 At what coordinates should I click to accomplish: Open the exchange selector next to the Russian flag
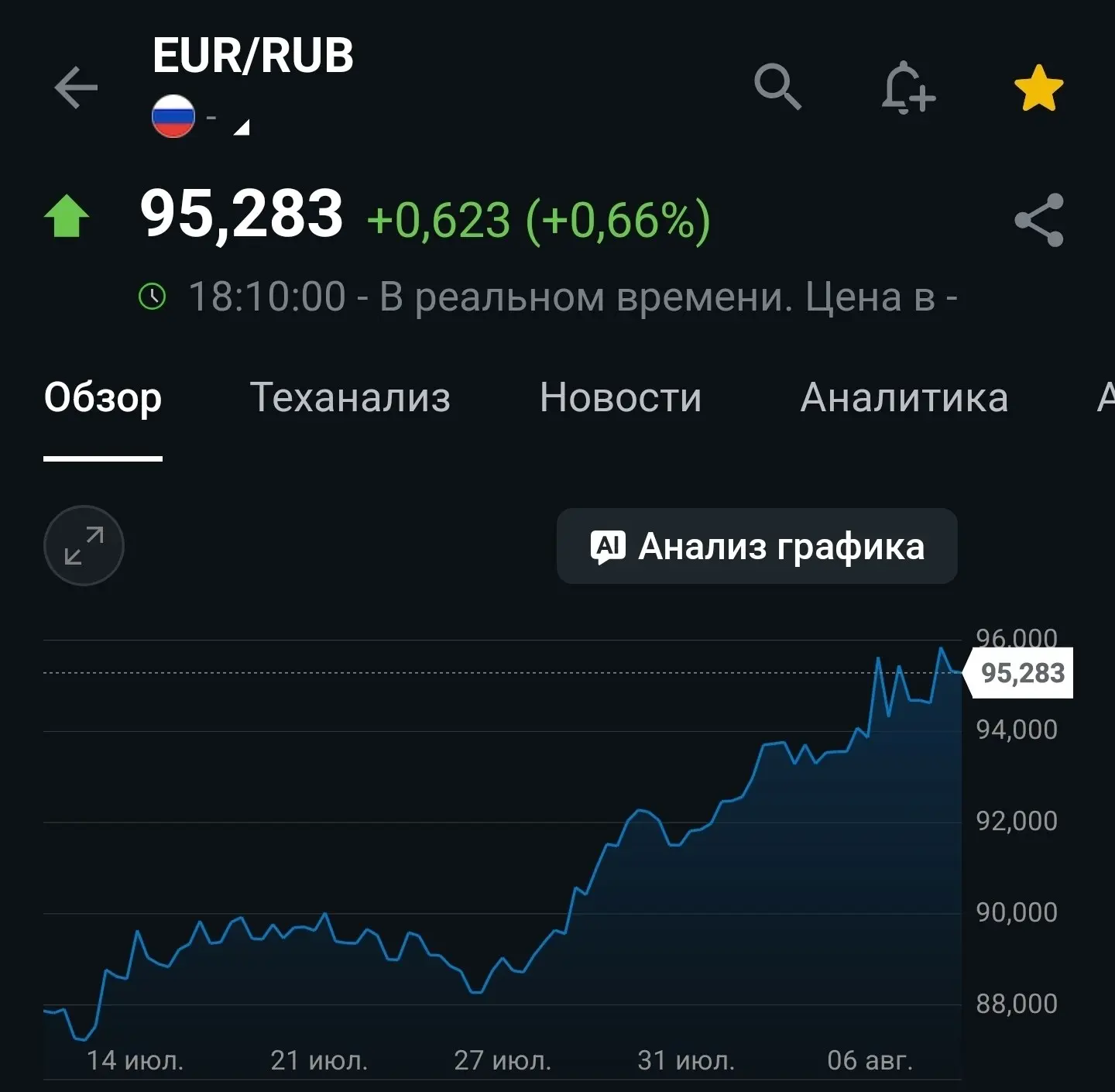tap(201, 118)
